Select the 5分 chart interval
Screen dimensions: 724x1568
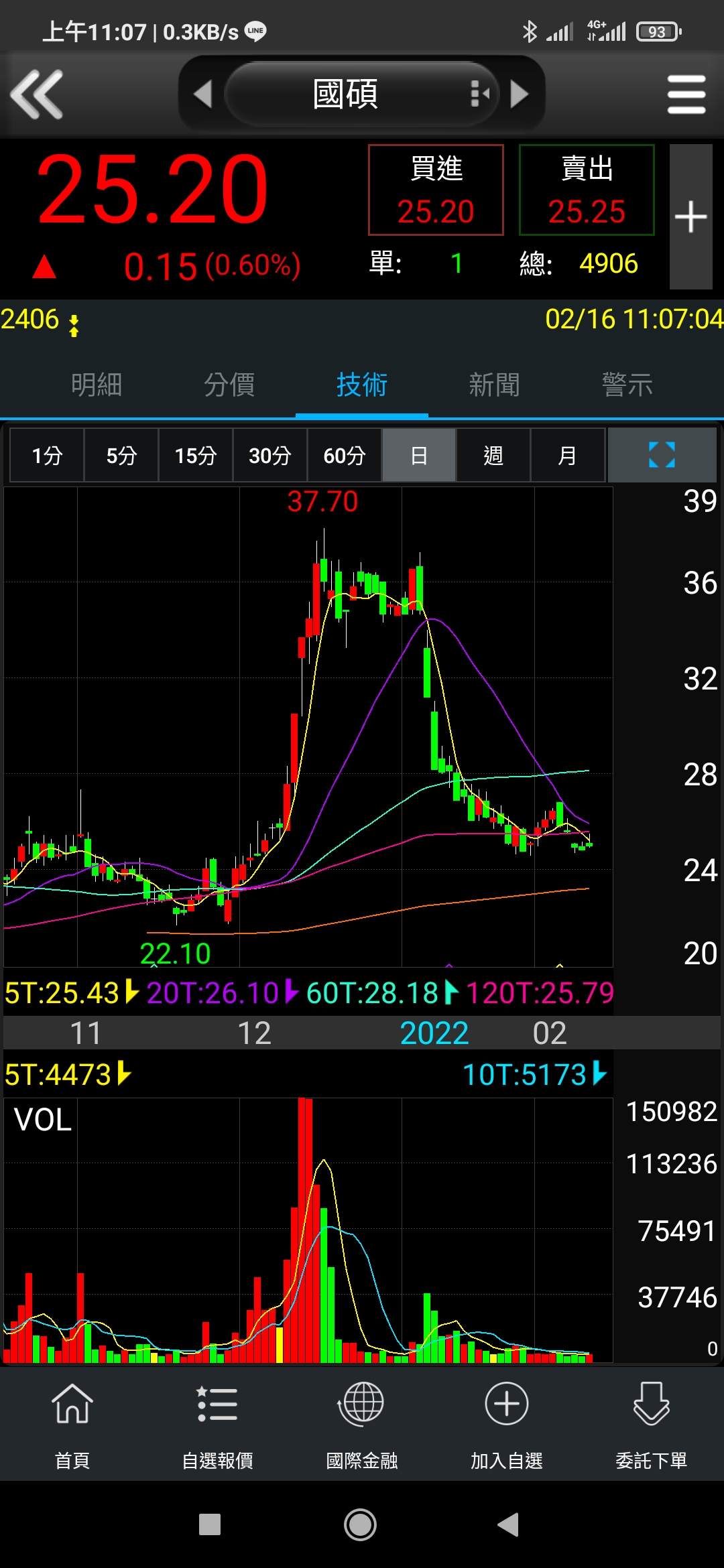[x=121, y=456]
